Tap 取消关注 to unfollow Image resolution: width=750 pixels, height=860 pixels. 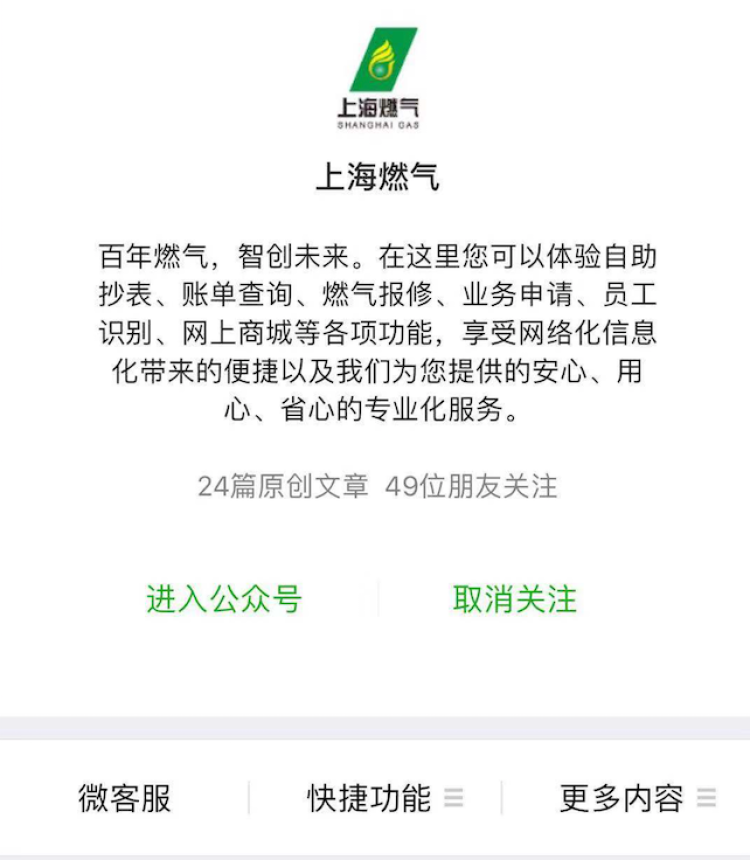tap(515, 599)
